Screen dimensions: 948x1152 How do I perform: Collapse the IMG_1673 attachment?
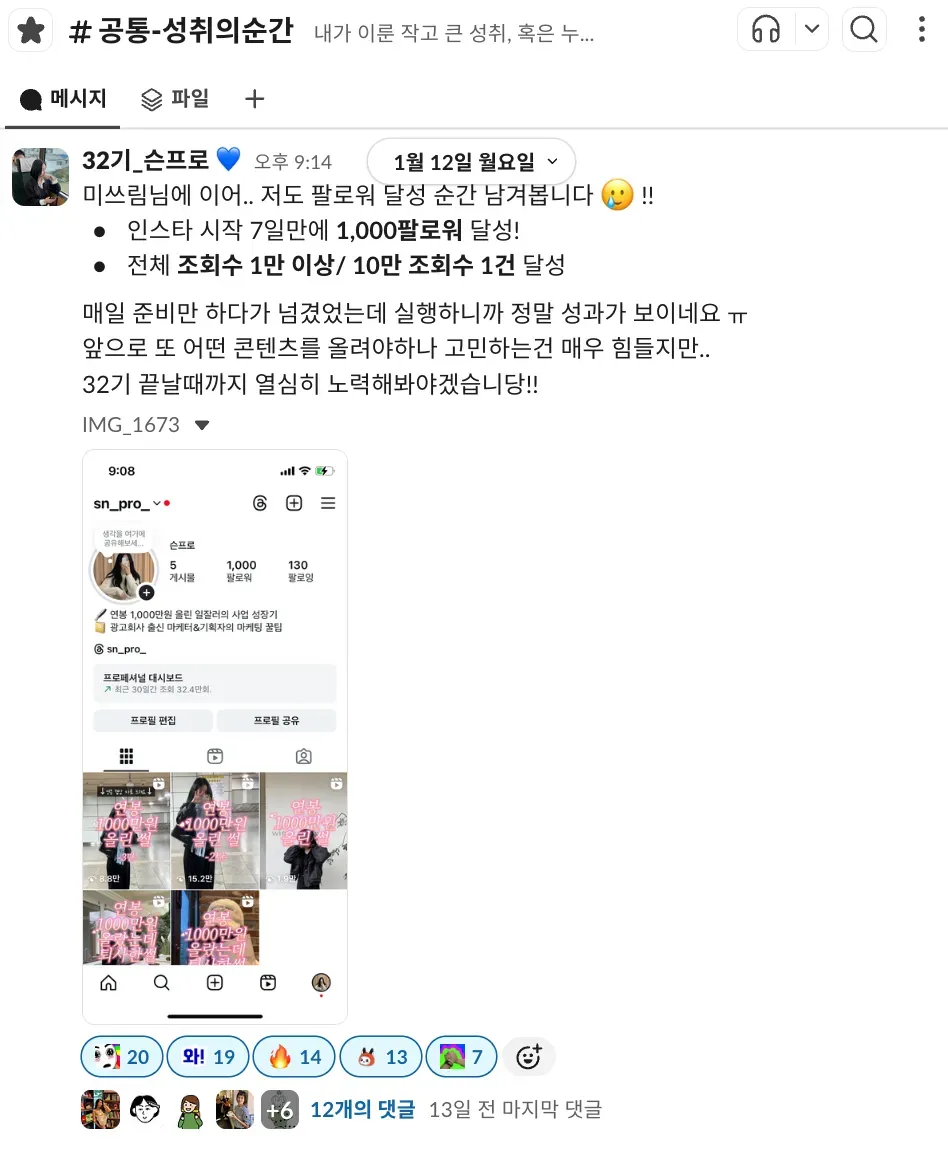pyautogui.click(x=202, y=425)
